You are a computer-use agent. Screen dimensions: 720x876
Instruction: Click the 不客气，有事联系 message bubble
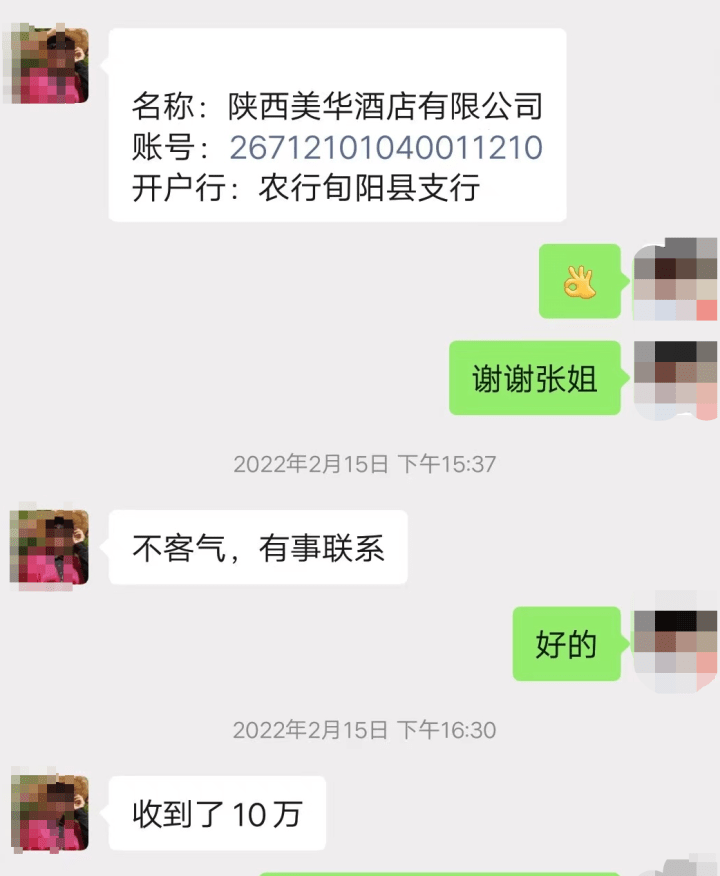[258, 547]
